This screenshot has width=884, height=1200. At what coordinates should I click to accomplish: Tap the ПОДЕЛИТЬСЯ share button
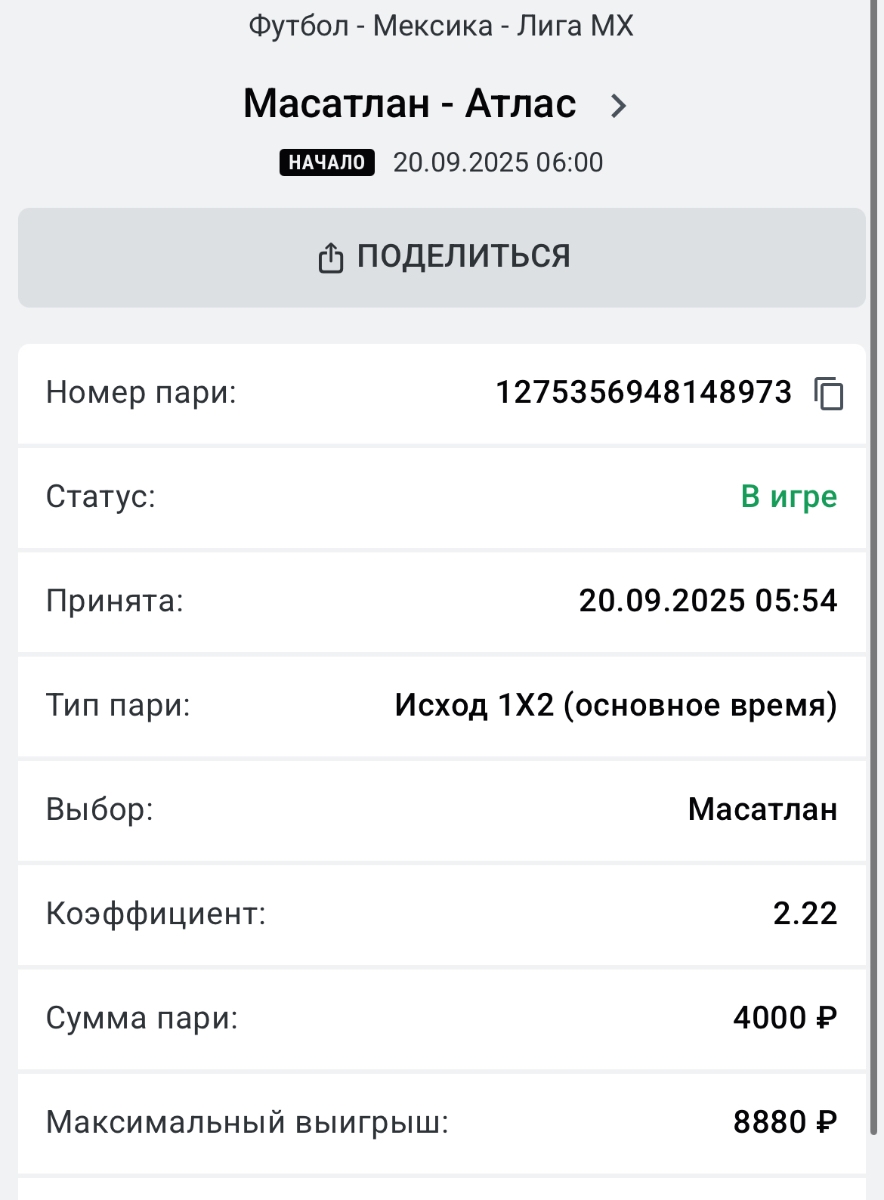pos(442,257)
